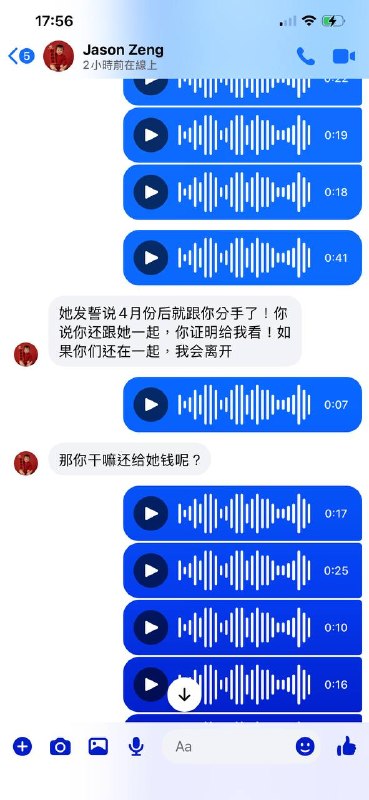369x800 pixels.
Task: Start a video call with Jason Zeng
Action: pyautogui.click(x=344, y=56)
